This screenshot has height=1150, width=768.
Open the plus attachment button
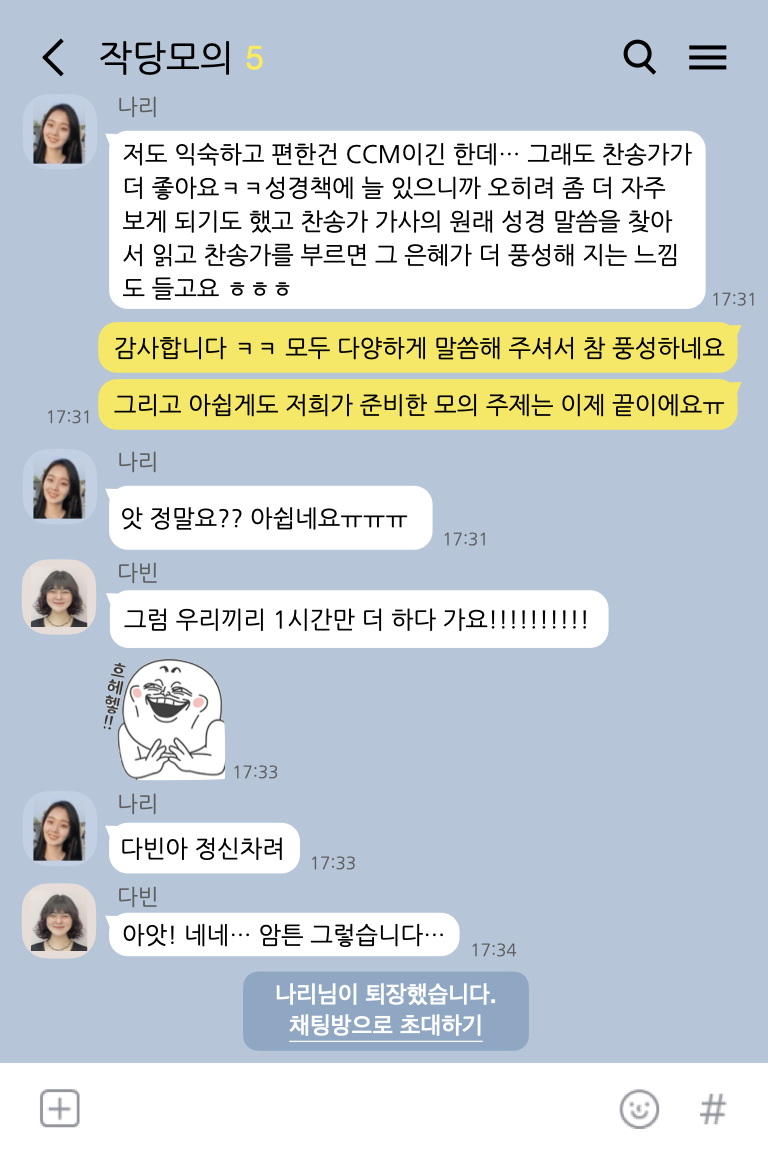(x=60, y=1108)
